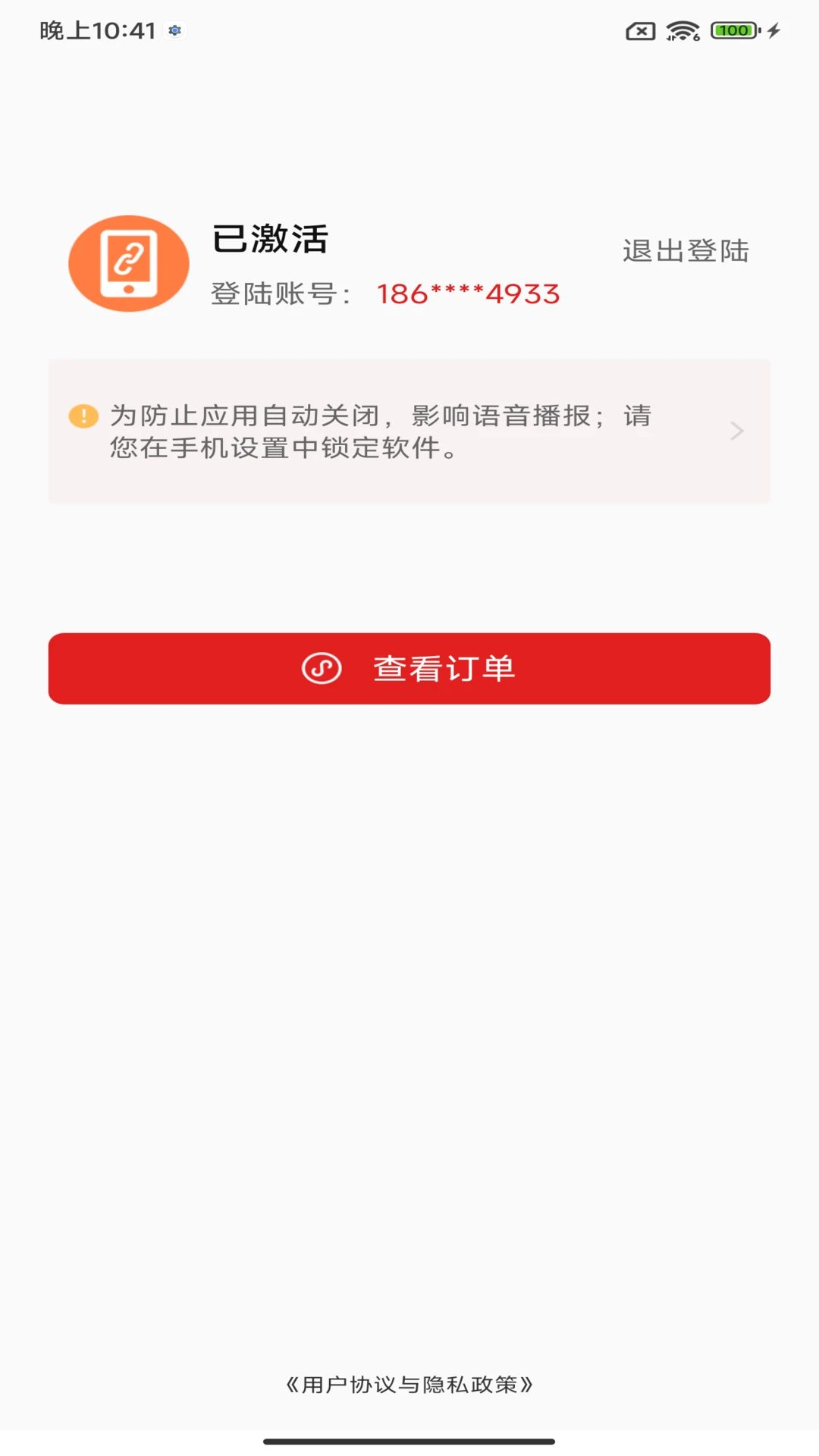819x1456 pixels.
Task: Tap the circular link icon inside 查看订单 button
Action: point(321,668)
